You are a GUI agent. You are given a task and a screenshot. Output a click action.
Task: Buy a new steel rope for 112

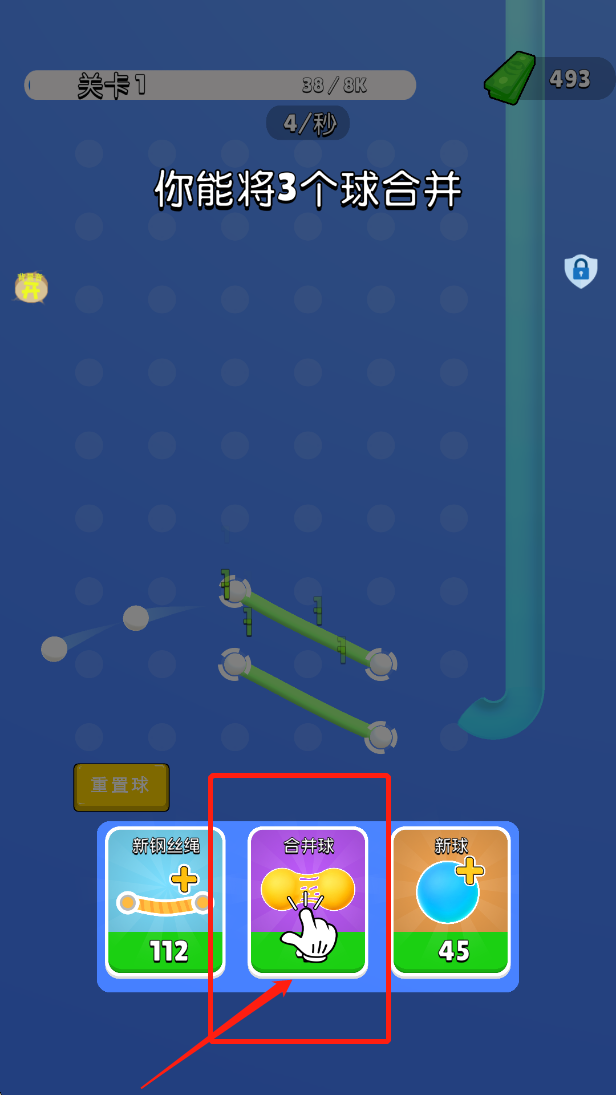point(166,900)
